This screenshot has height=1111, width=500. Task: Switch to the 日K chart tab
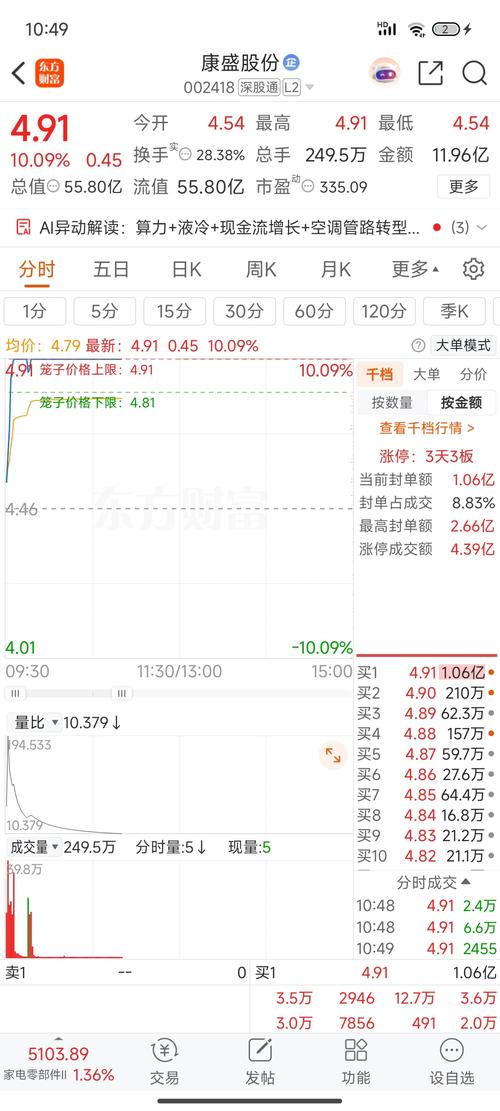pos(186,269)
